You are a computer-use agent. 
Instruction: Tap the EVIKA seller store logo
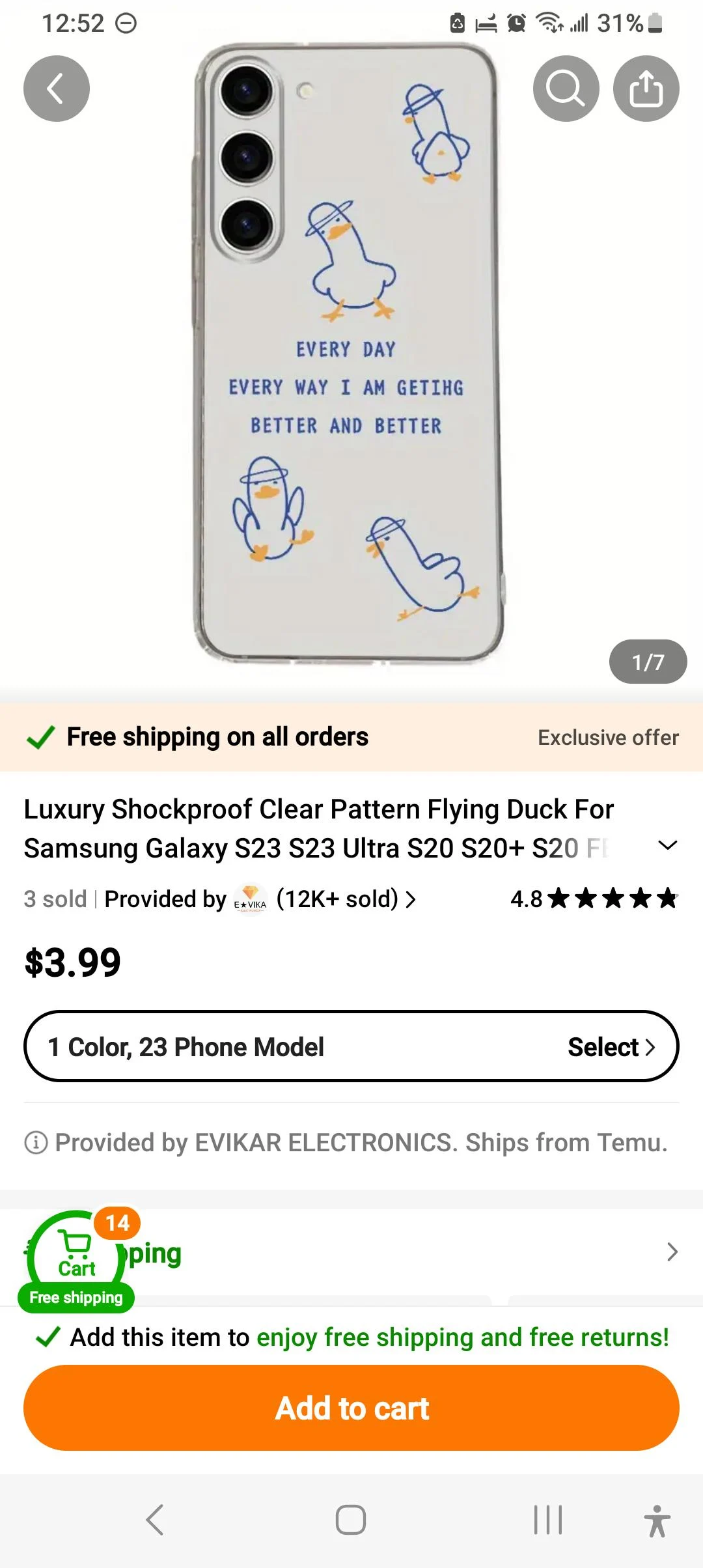coord(250,899)
